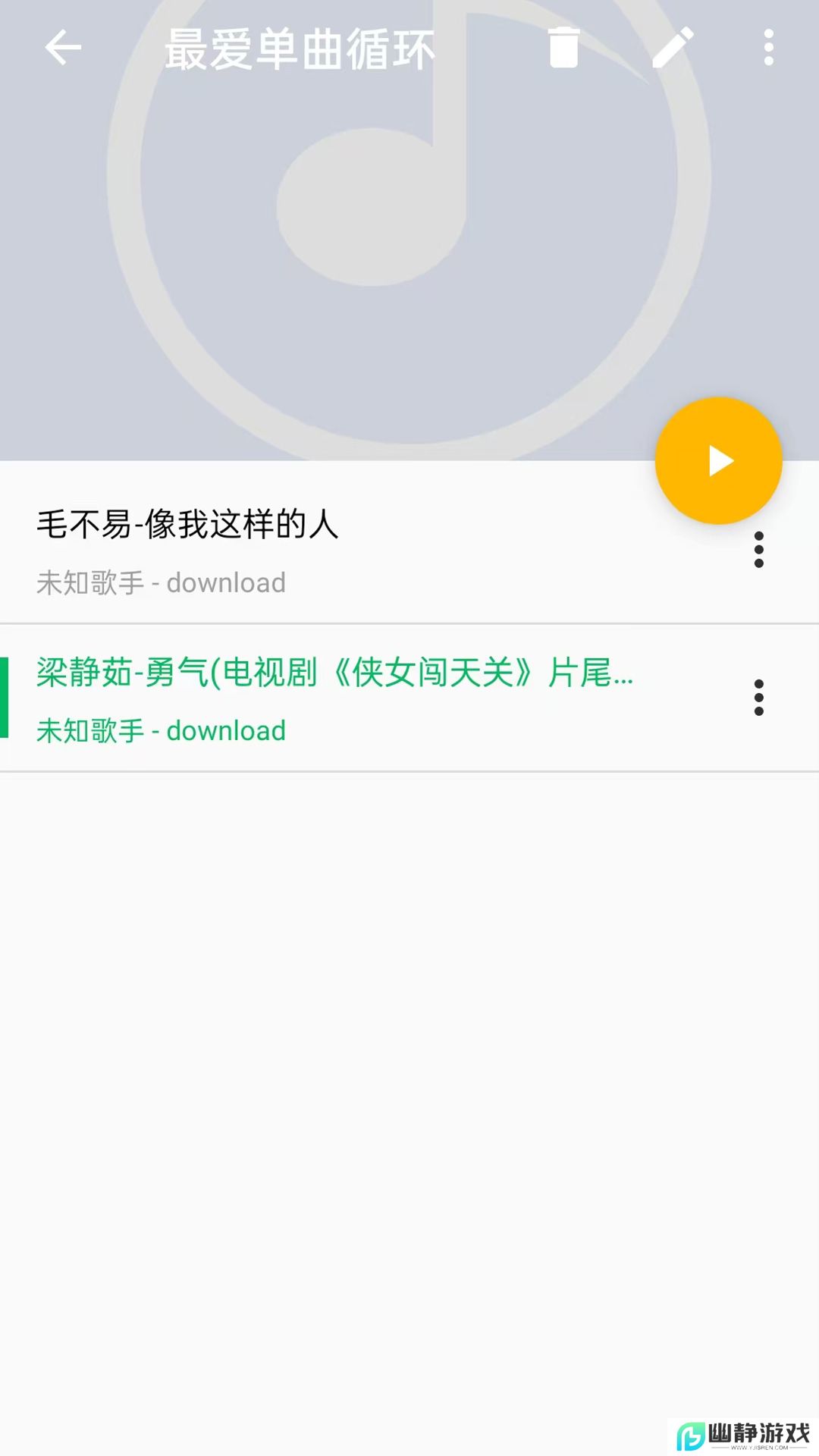Open more options for 毛不易-像我这样的人
The width and height of the screenshot is (819, 1456).
pos(758,550)
